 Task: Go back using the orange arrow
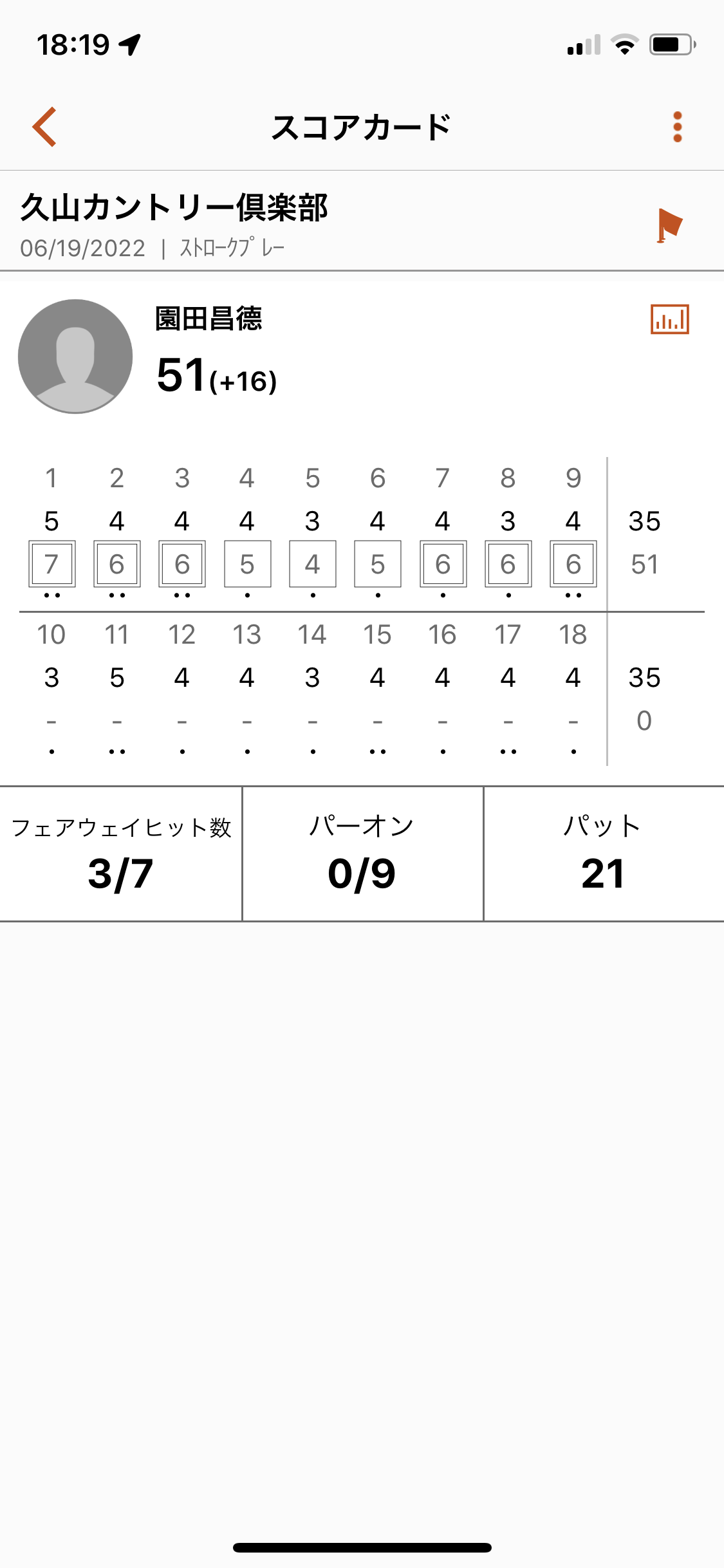(44, 127)
